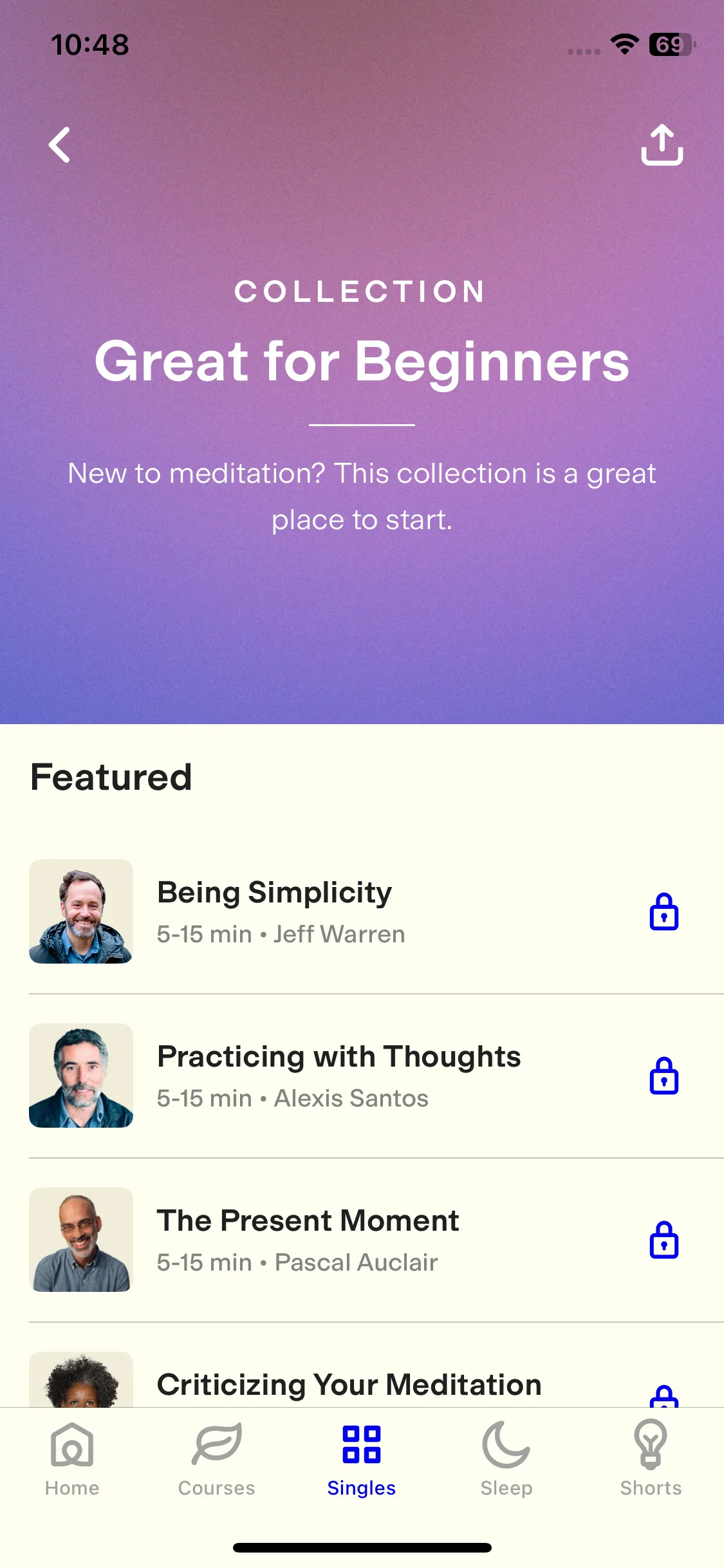Share the Great for Beginners collection
The height and width of the screenshot is (1568, 724).
pos(662,145)
